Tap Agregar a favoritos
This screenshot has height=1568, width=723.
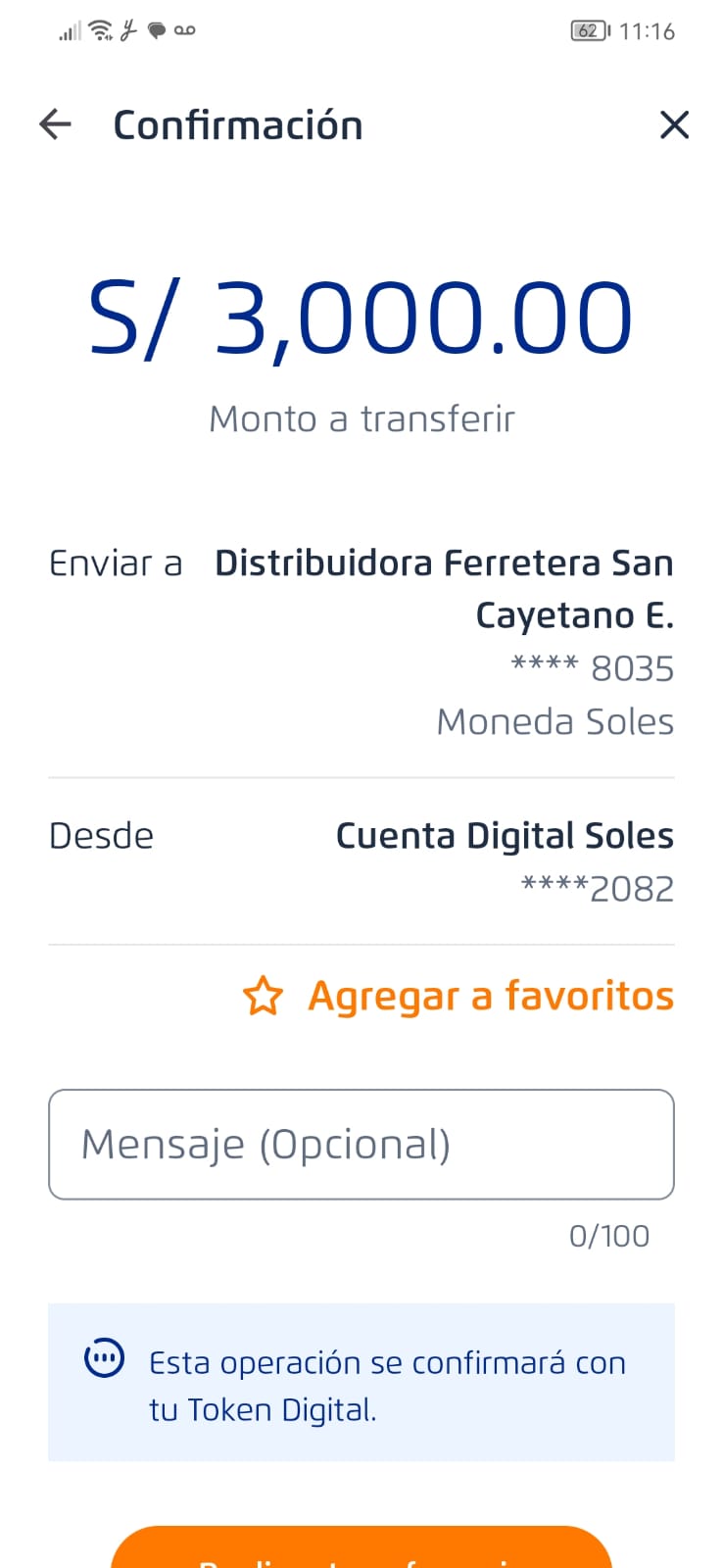tap(458, 996)
